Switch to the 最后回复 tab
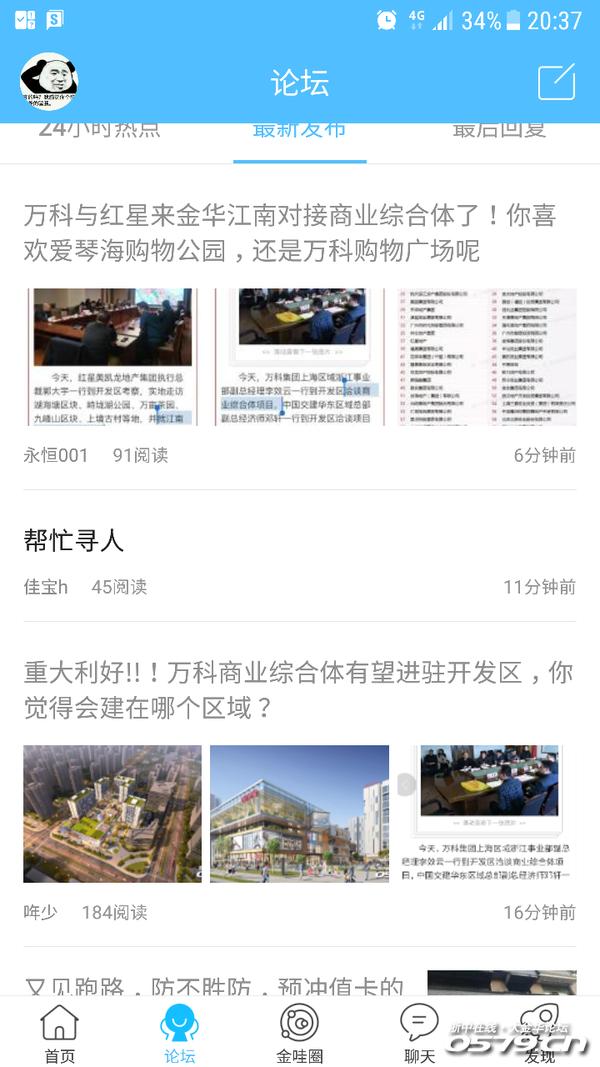600x1067 pixels. tap(498, 132)
